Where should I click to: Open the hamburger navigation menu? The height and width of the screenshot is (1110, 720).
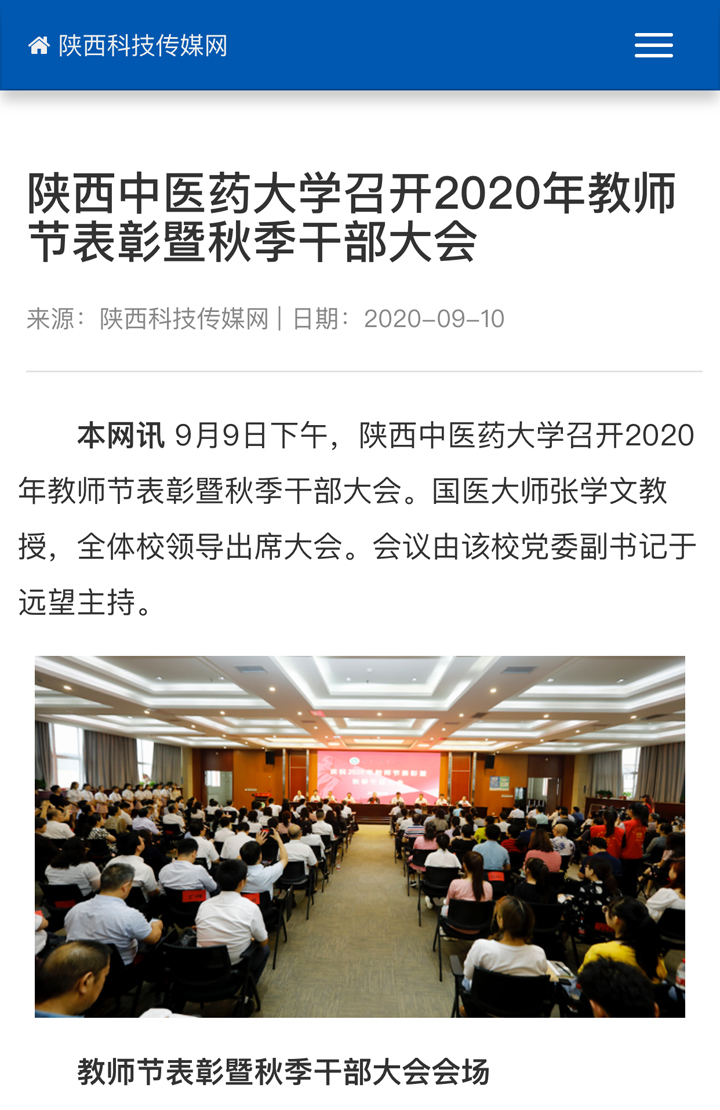(653, 45)
